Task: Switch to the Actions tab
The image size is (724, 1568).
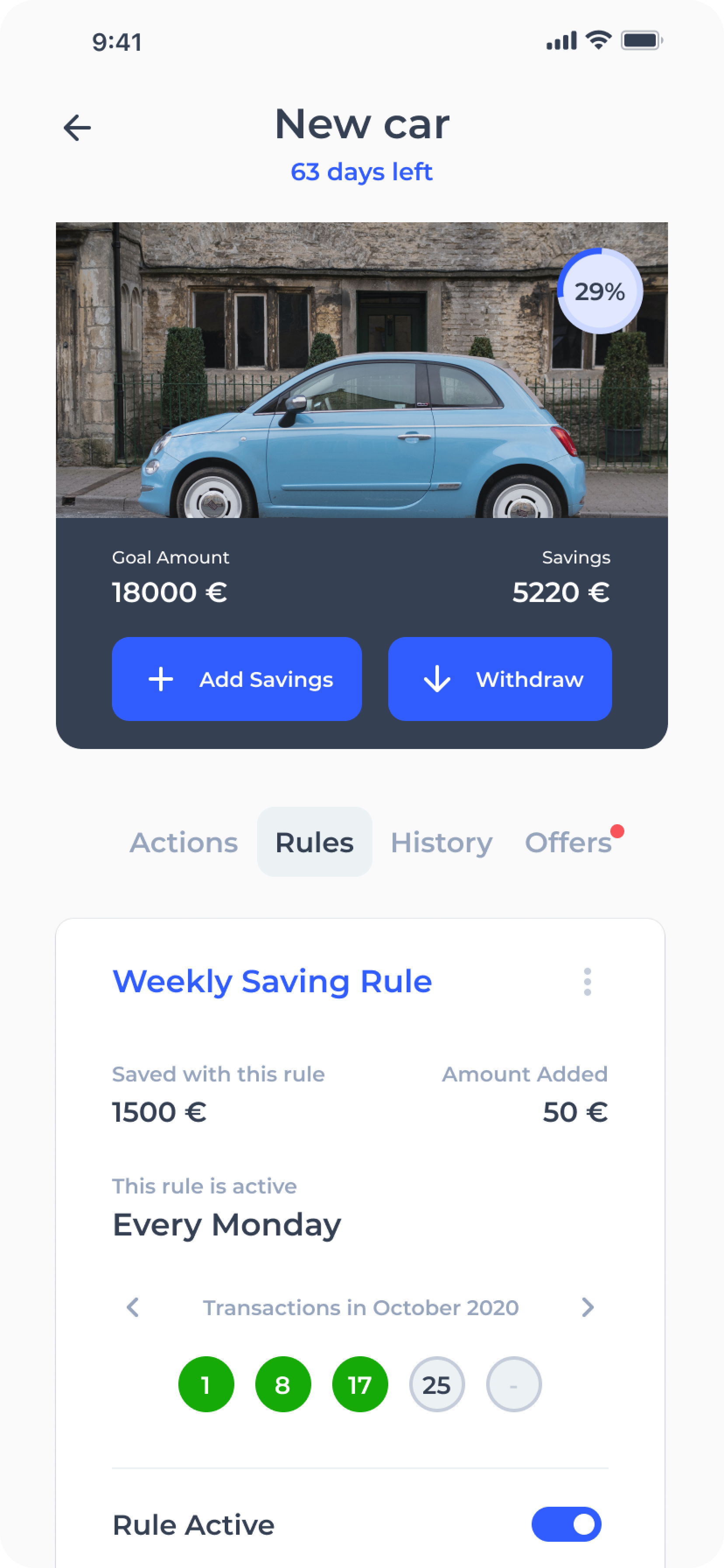Action: pyautogui.click(x=184, y=843)
